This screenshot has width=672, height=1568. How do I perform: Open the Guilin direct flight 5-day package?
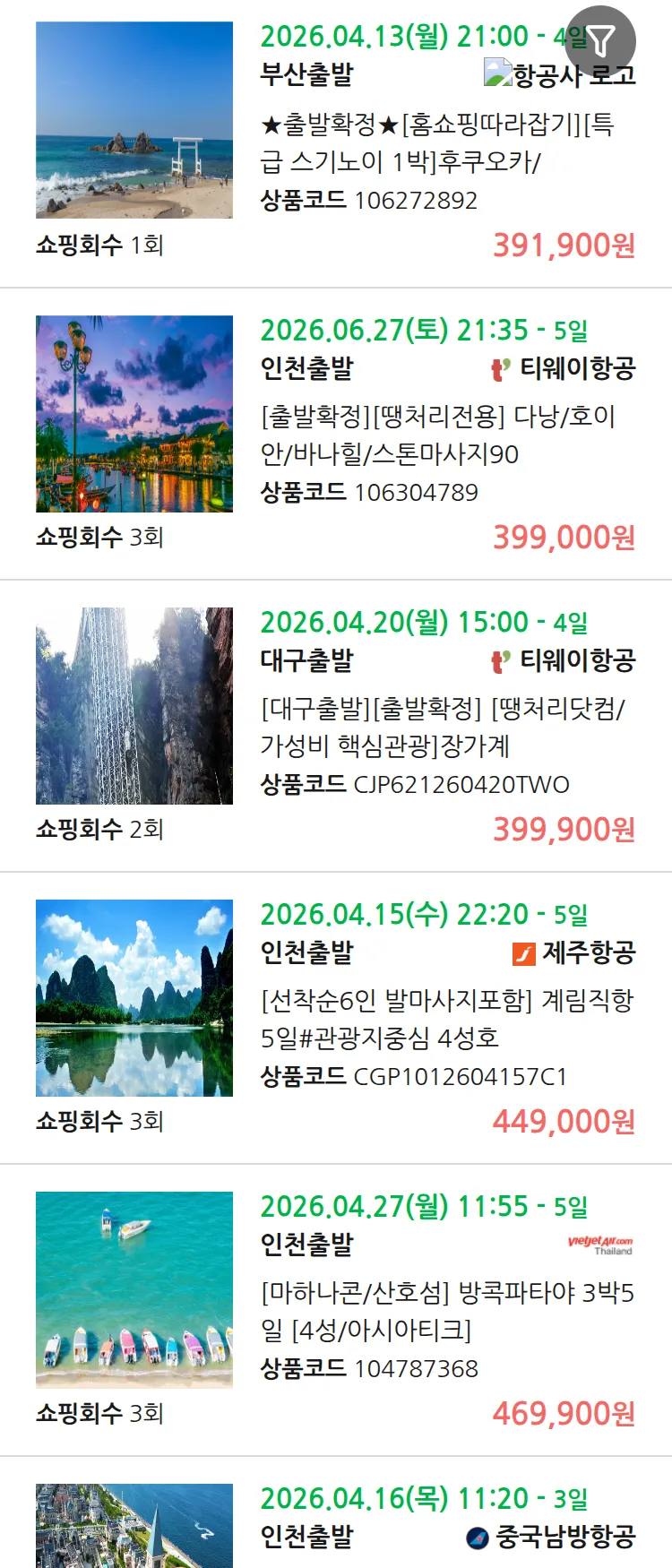point(446,1020)
